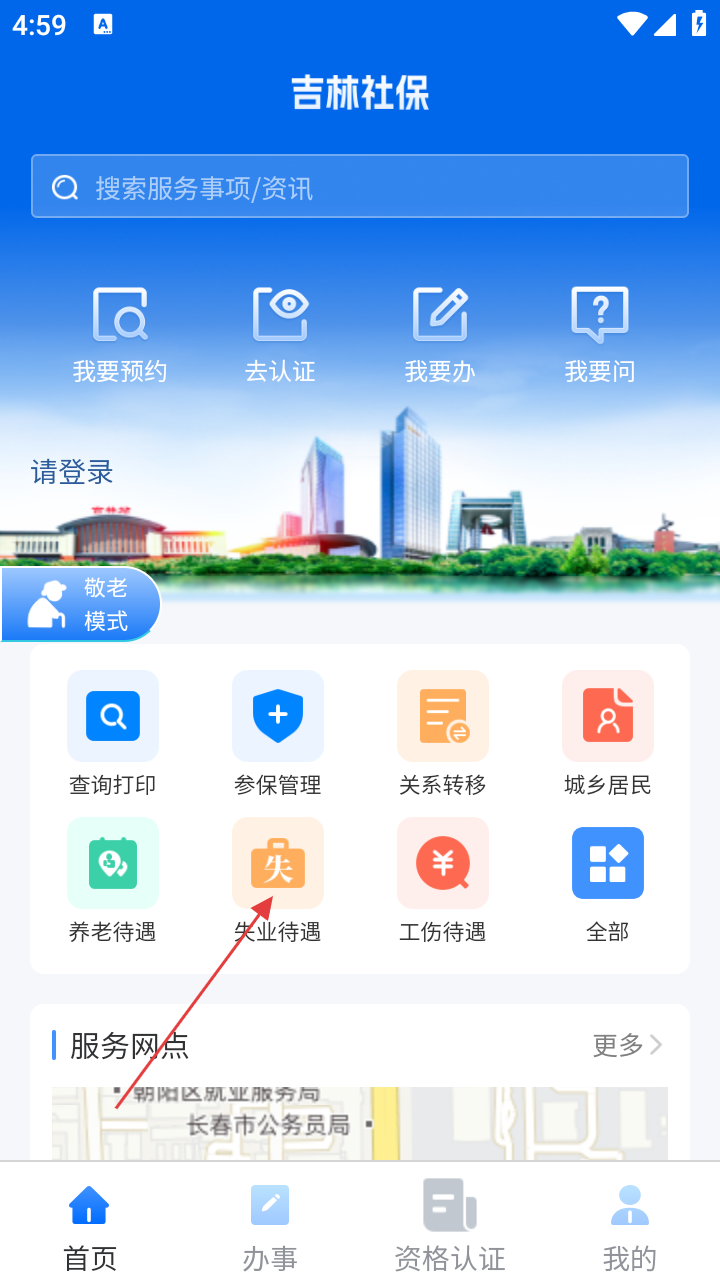Open 参保管理 service
This screenshot has width=720, height=1280.
tap(278, 734)
